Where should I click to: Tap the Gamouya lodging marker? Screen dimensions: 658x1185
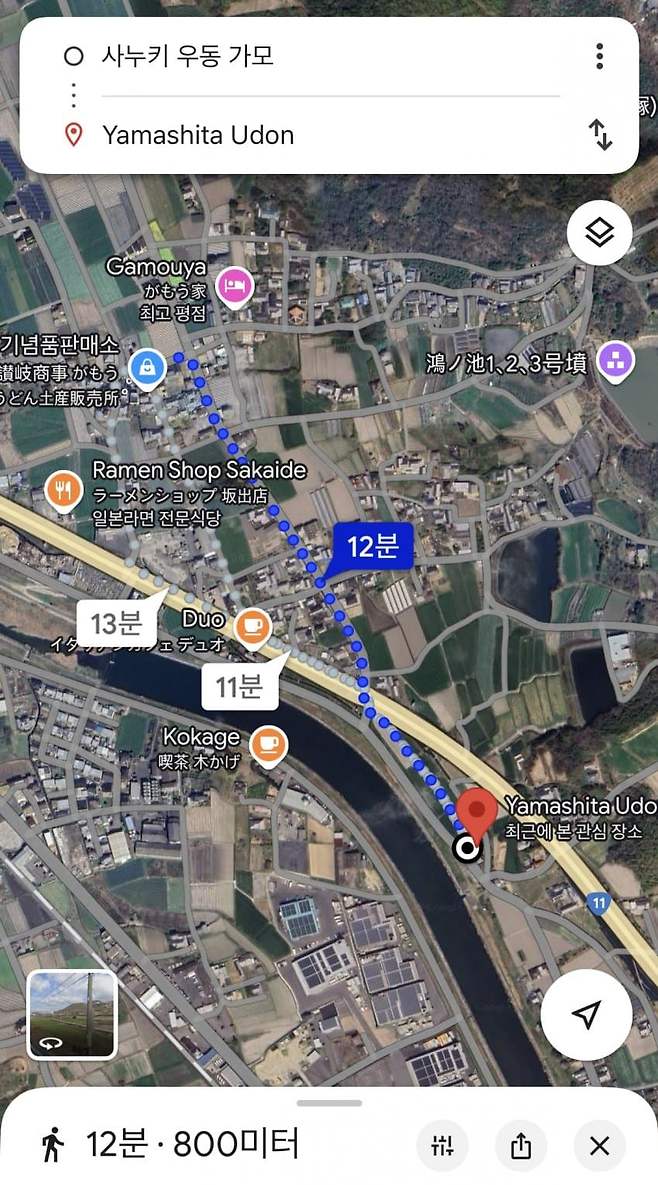tap(234, 285)
